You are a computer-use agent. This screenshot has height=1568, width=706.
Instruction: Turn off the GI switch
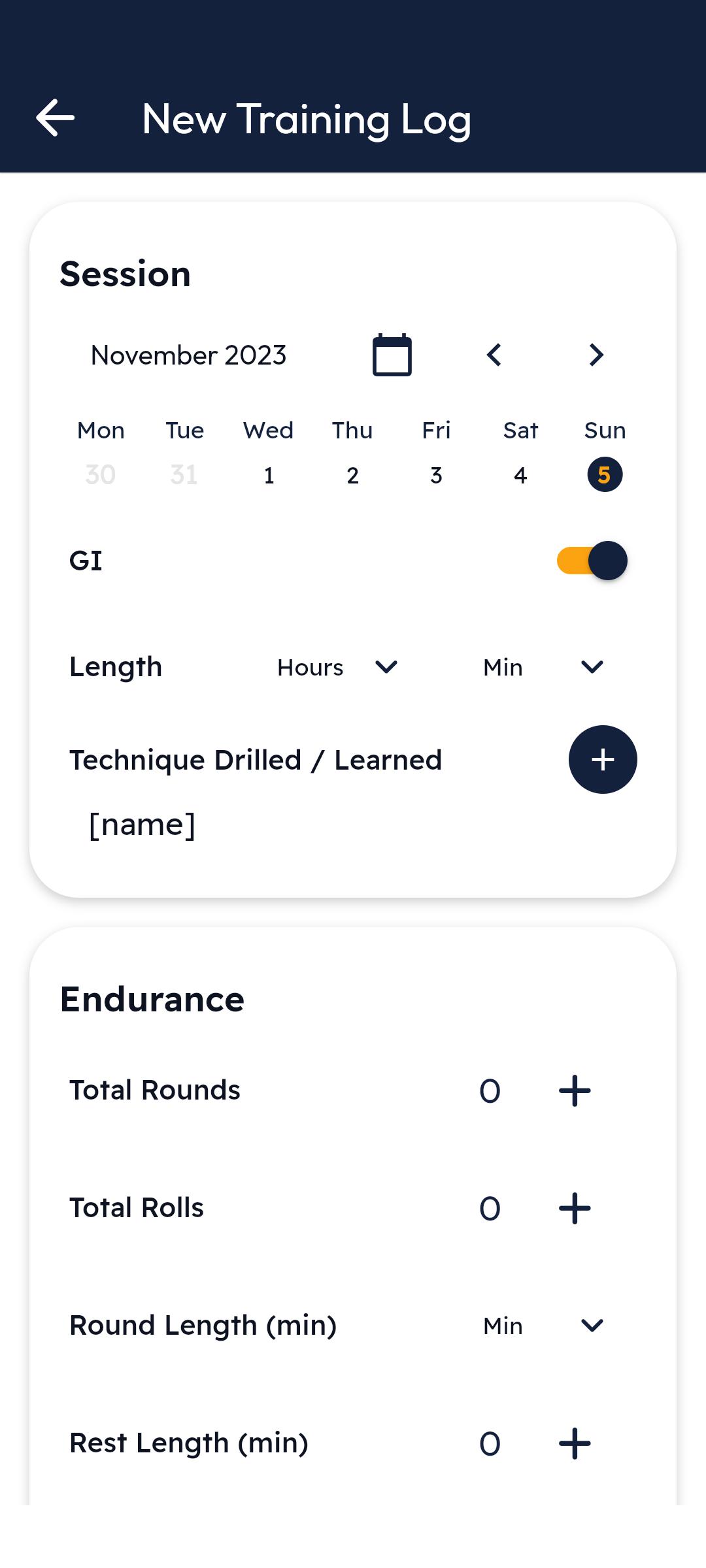[x=592, y=561]
